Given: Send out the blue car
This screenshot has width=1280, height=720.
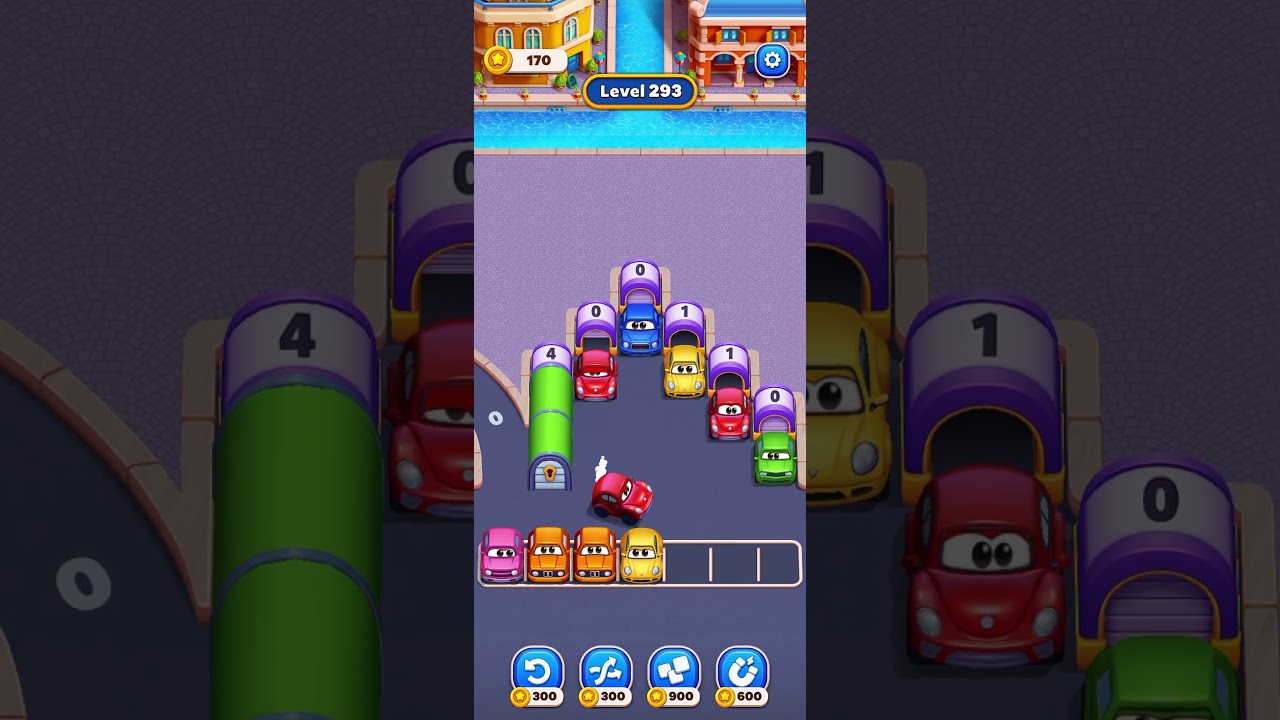Looking at the screenshot, I should [640, 329].
